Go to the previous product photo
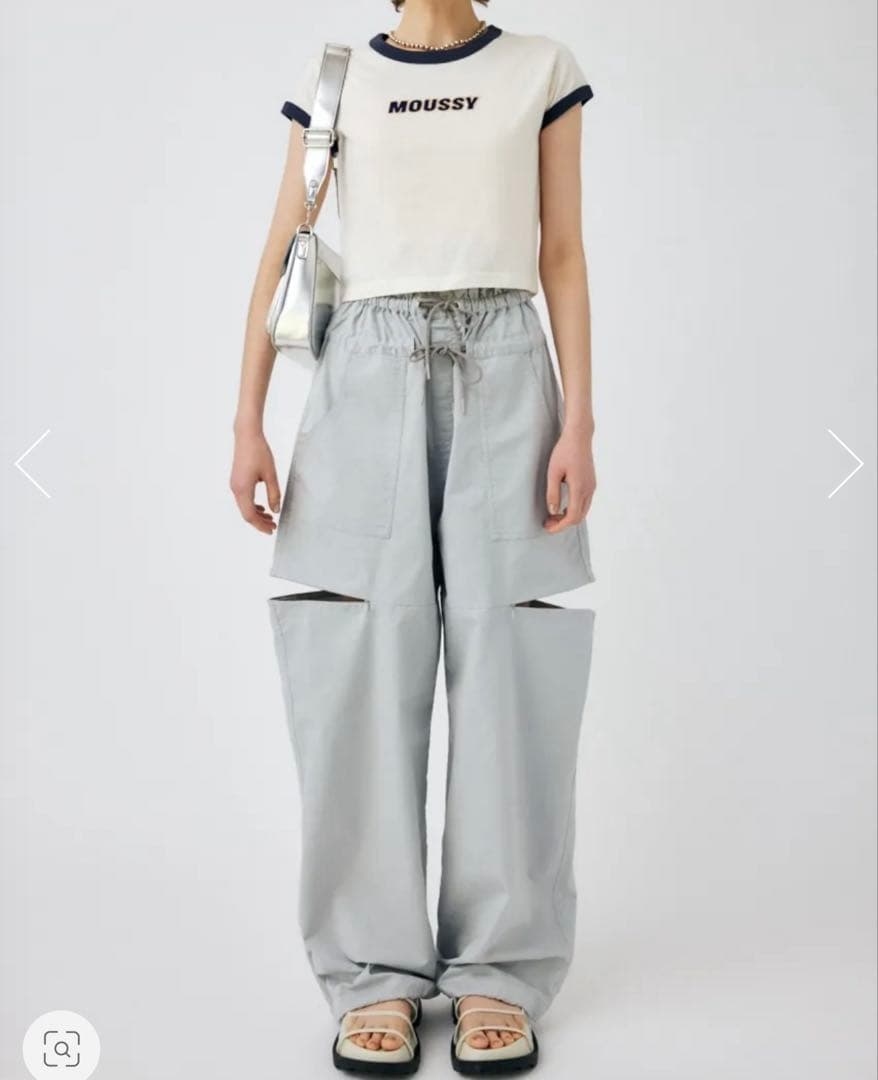The height and width of the screenshot is (1080, 878). (32, 464)
